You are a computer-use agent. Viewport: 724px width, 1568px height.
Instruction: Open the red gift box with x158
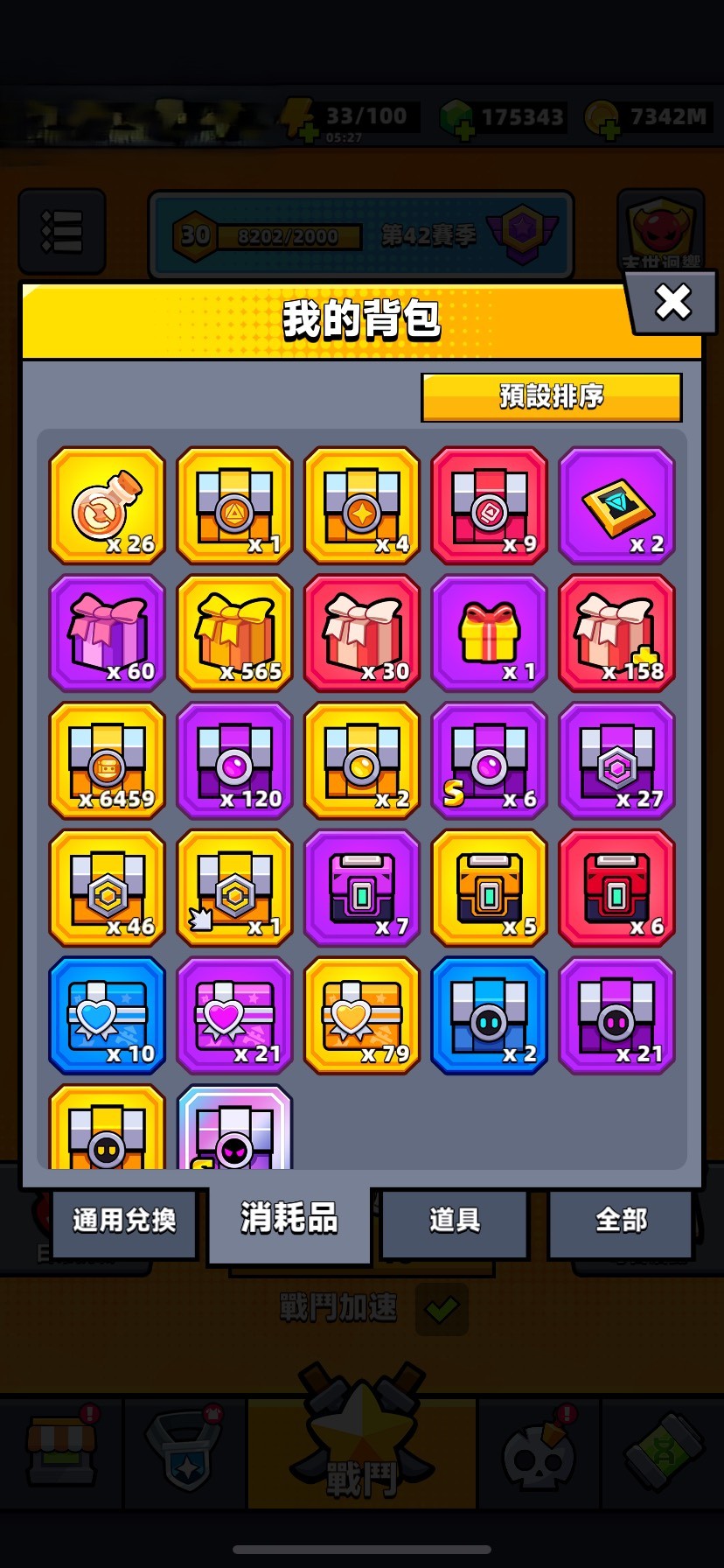[x=616, y=633]
